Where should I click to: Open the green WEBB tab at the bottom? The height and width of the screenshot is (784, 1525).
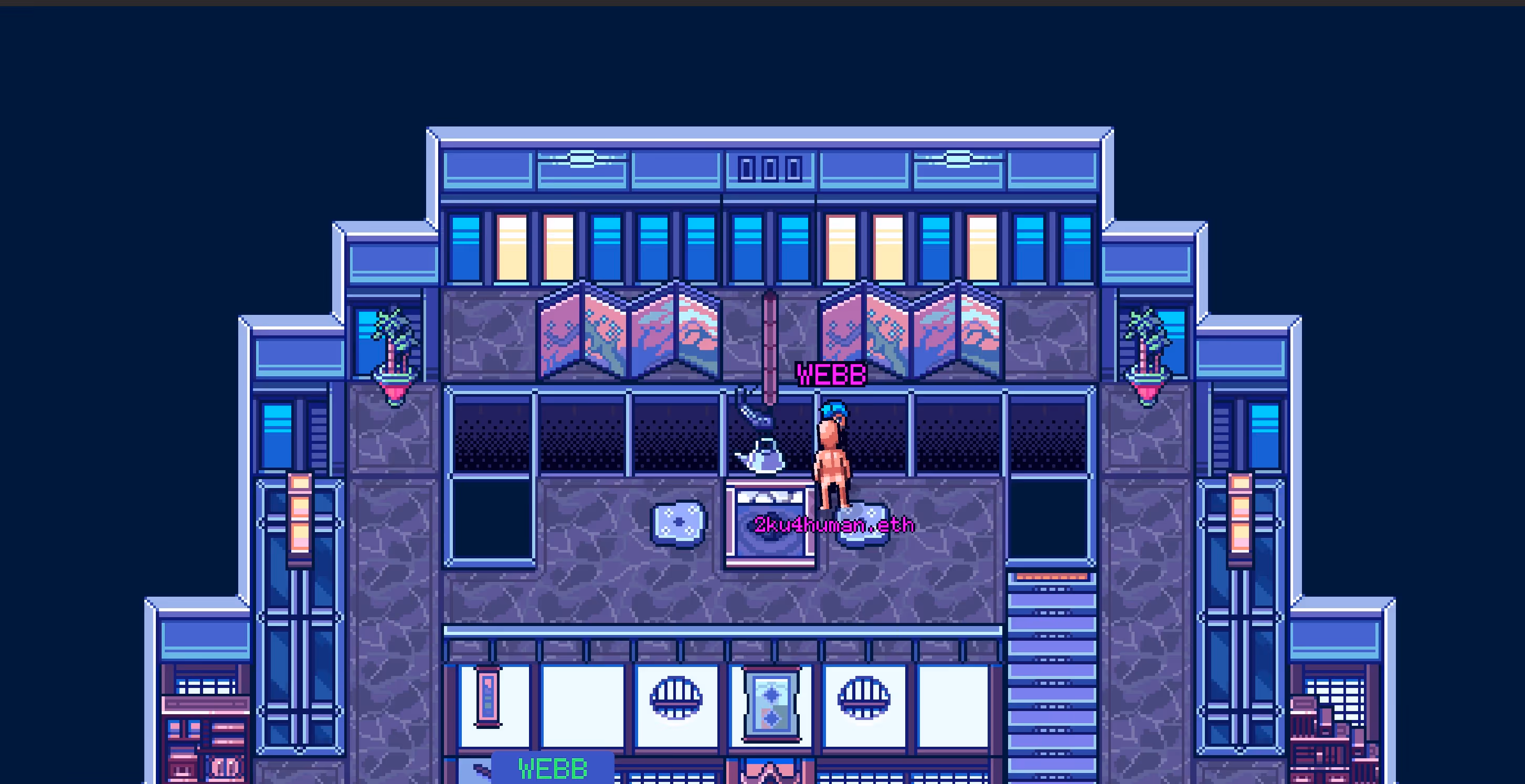(x=553, y=768)
